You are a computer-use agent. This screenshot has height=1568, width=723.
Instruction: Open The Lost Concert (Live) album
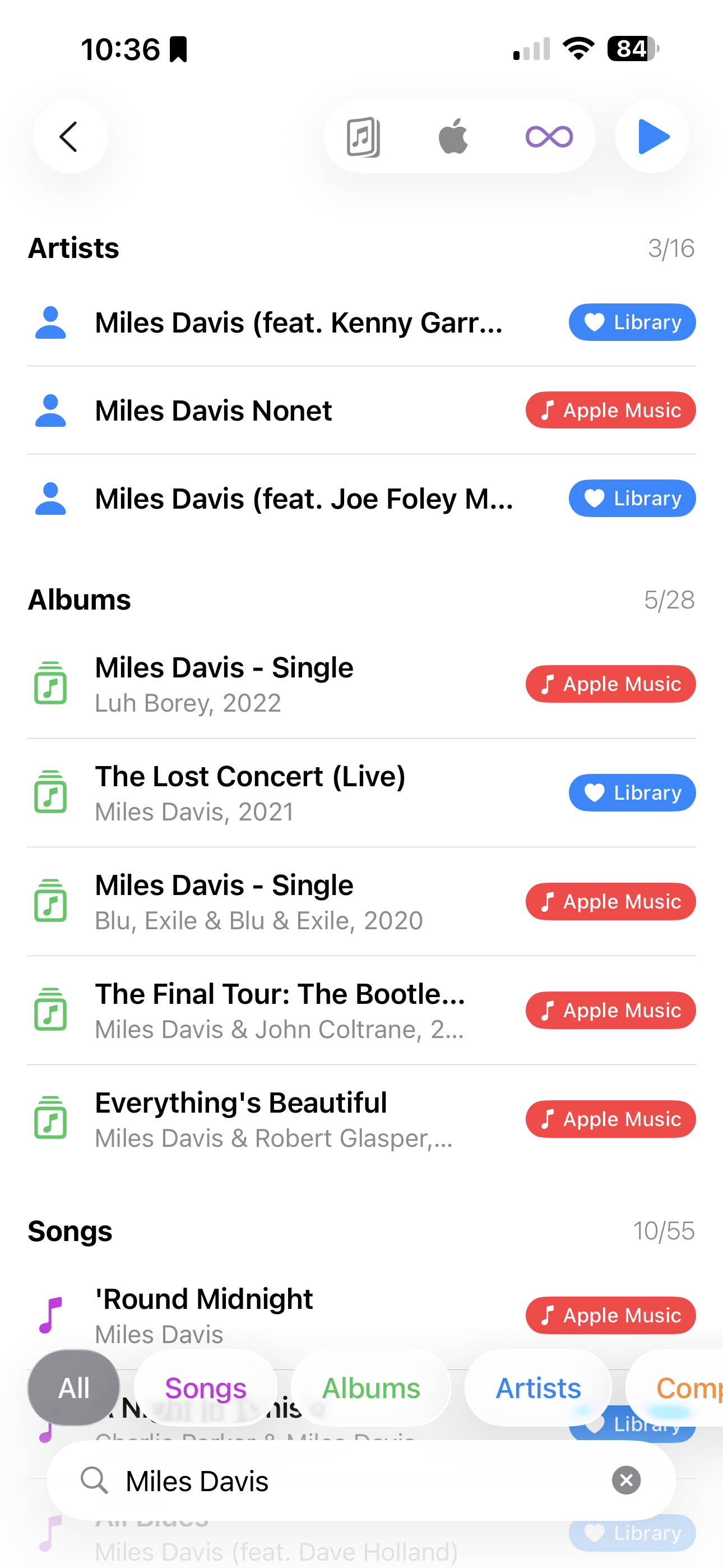tap(274, 793)
